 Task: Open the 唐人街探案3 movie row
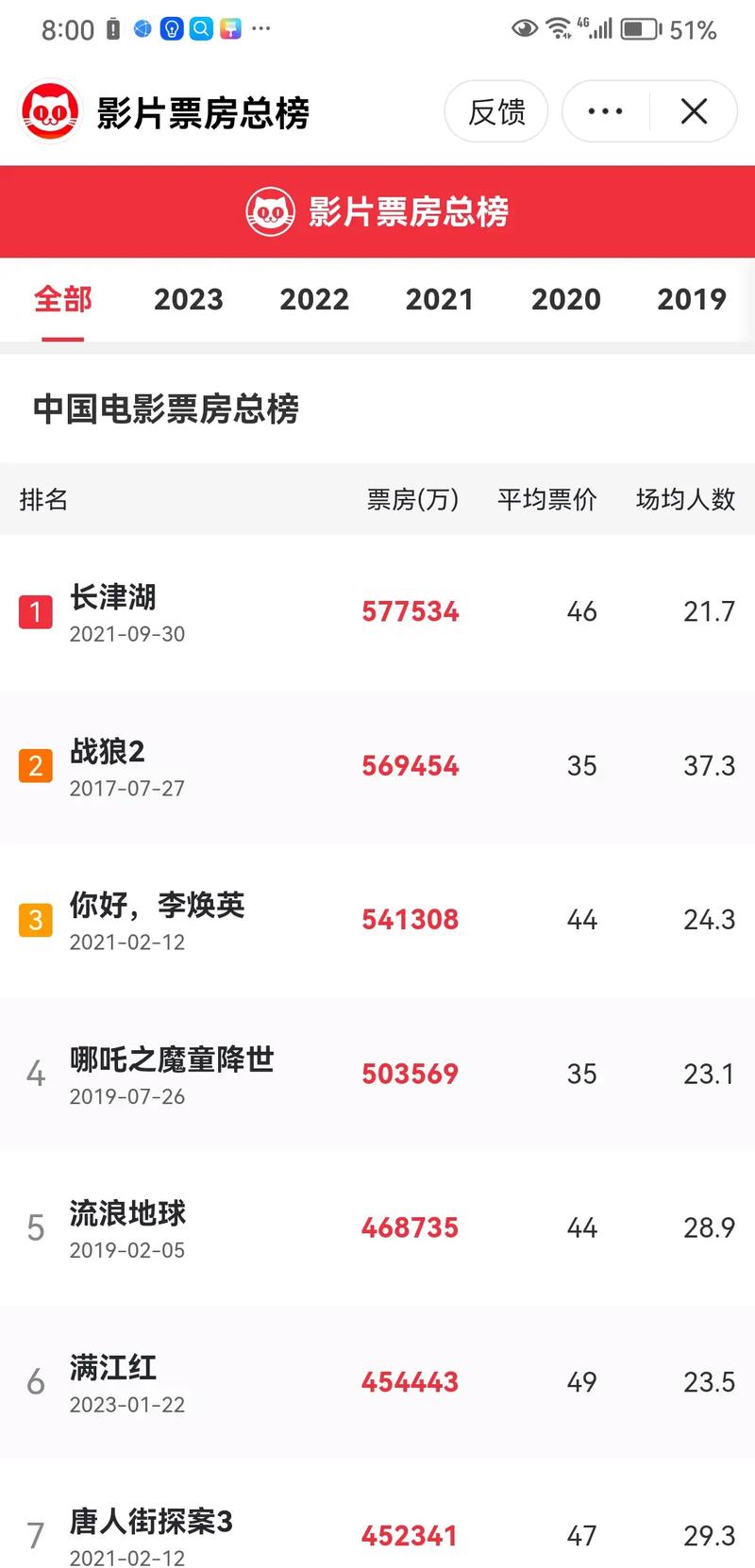pos(377,1533)
